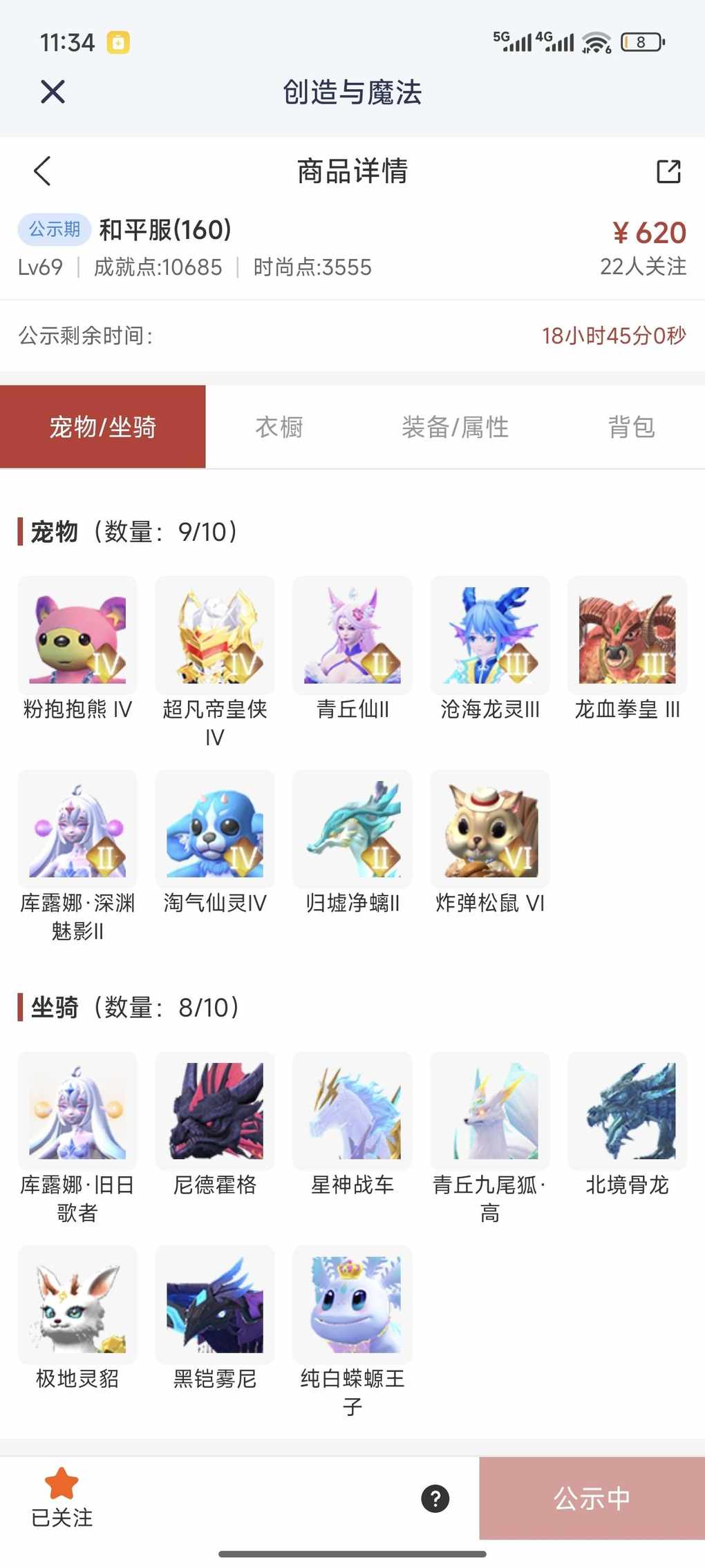Select the 北境骨龙 mount
Screen dimensions: 705x1568
point(627,1111)
